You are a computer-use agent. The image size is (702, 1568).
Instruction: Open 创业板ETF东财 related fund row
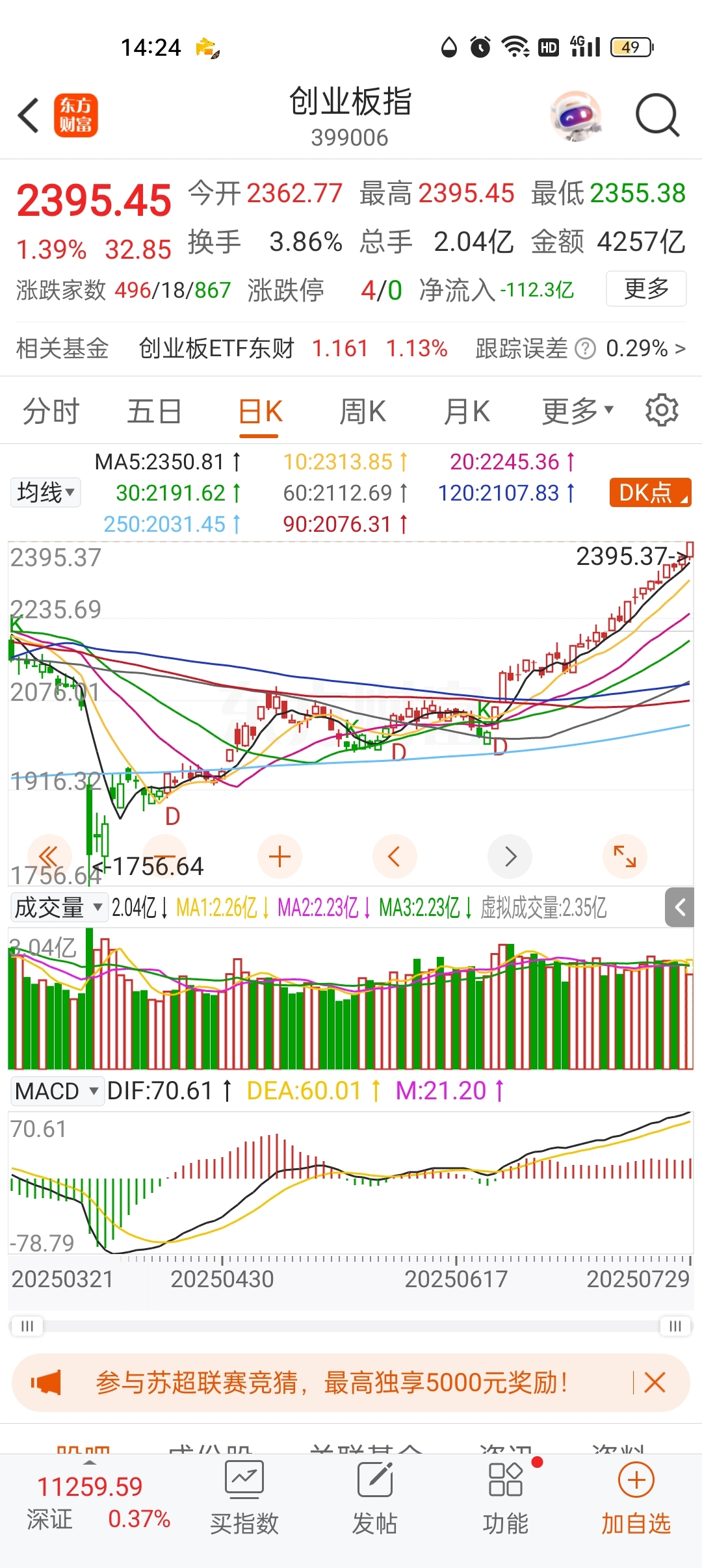pyautogui.click(x=351, y=348)
